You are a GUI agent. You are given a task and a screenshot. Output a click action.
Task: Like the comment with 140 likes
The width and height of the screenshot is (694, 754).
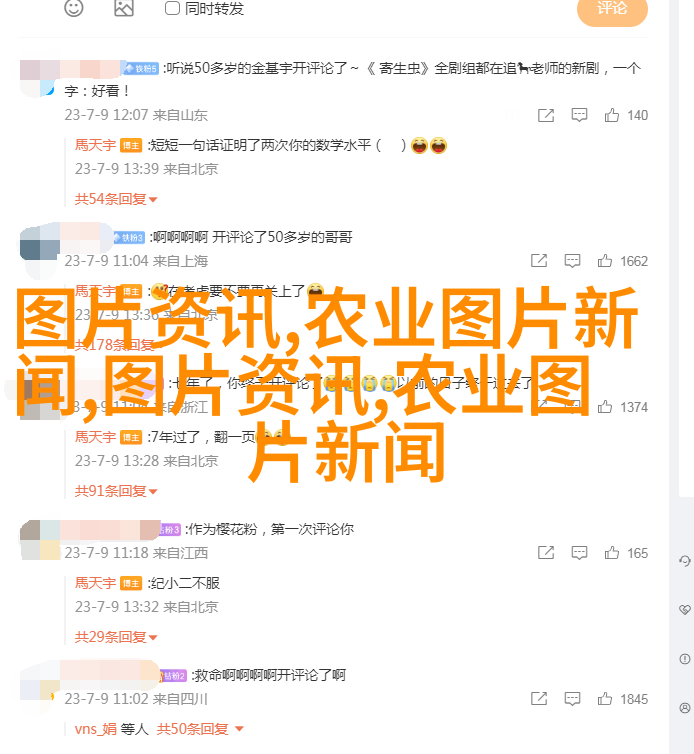[610, 115]
